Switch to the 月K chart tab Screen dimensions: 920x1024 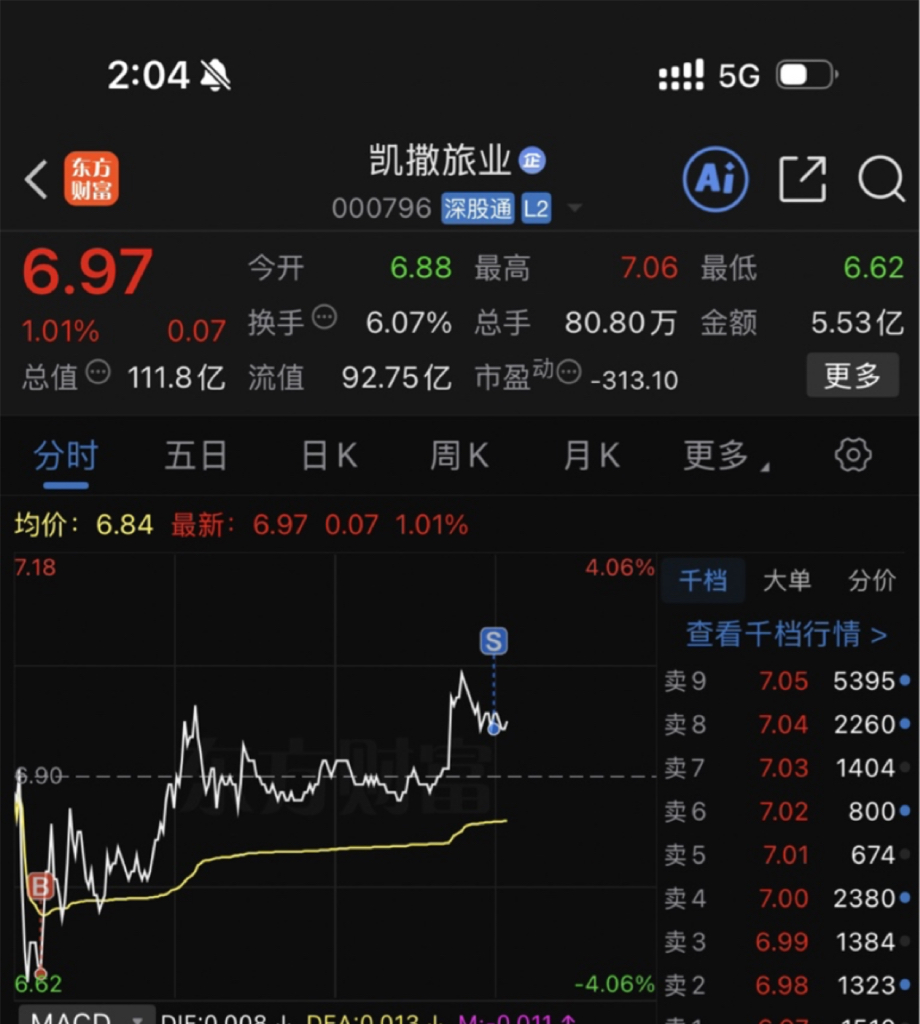point(592,455)
